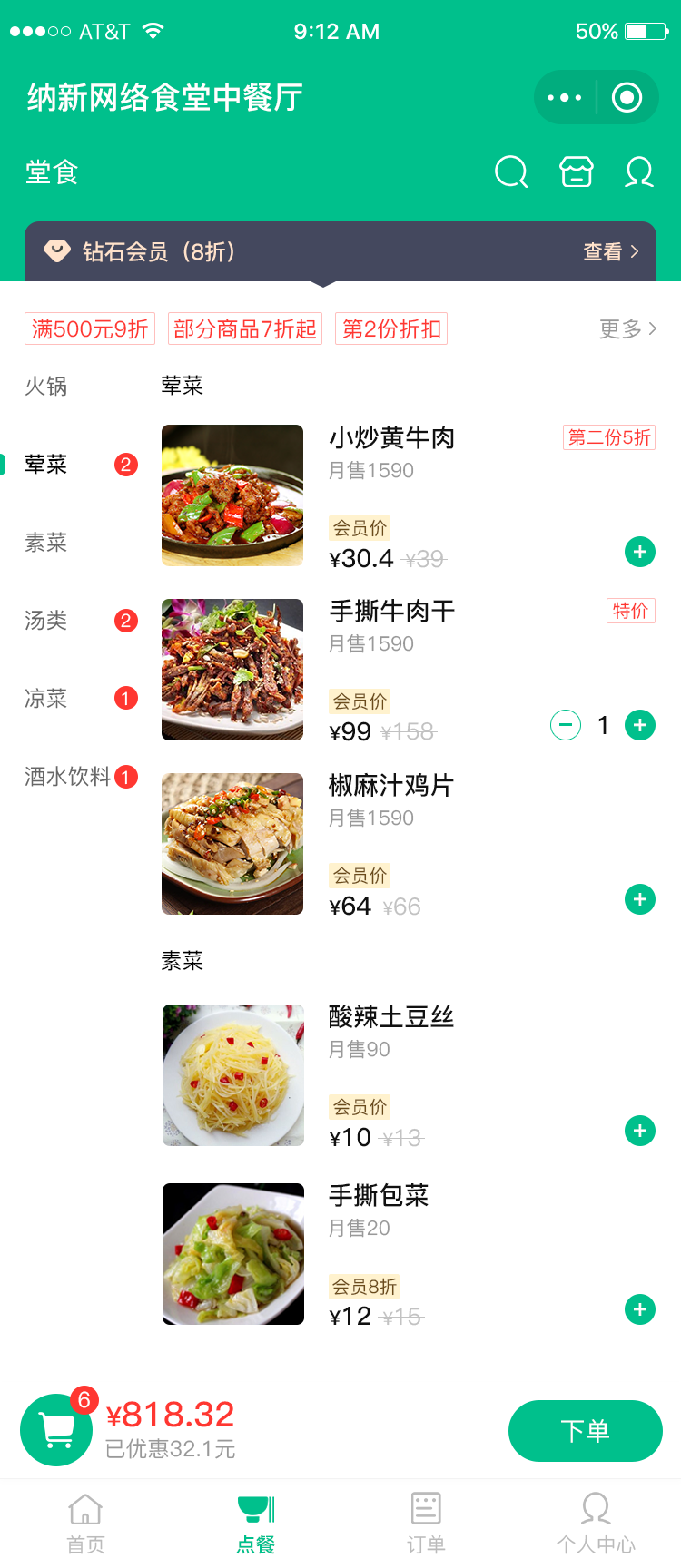681x1568 pixels.
Task: Open the mini-program options menu (three dots)
Action: 563,97
